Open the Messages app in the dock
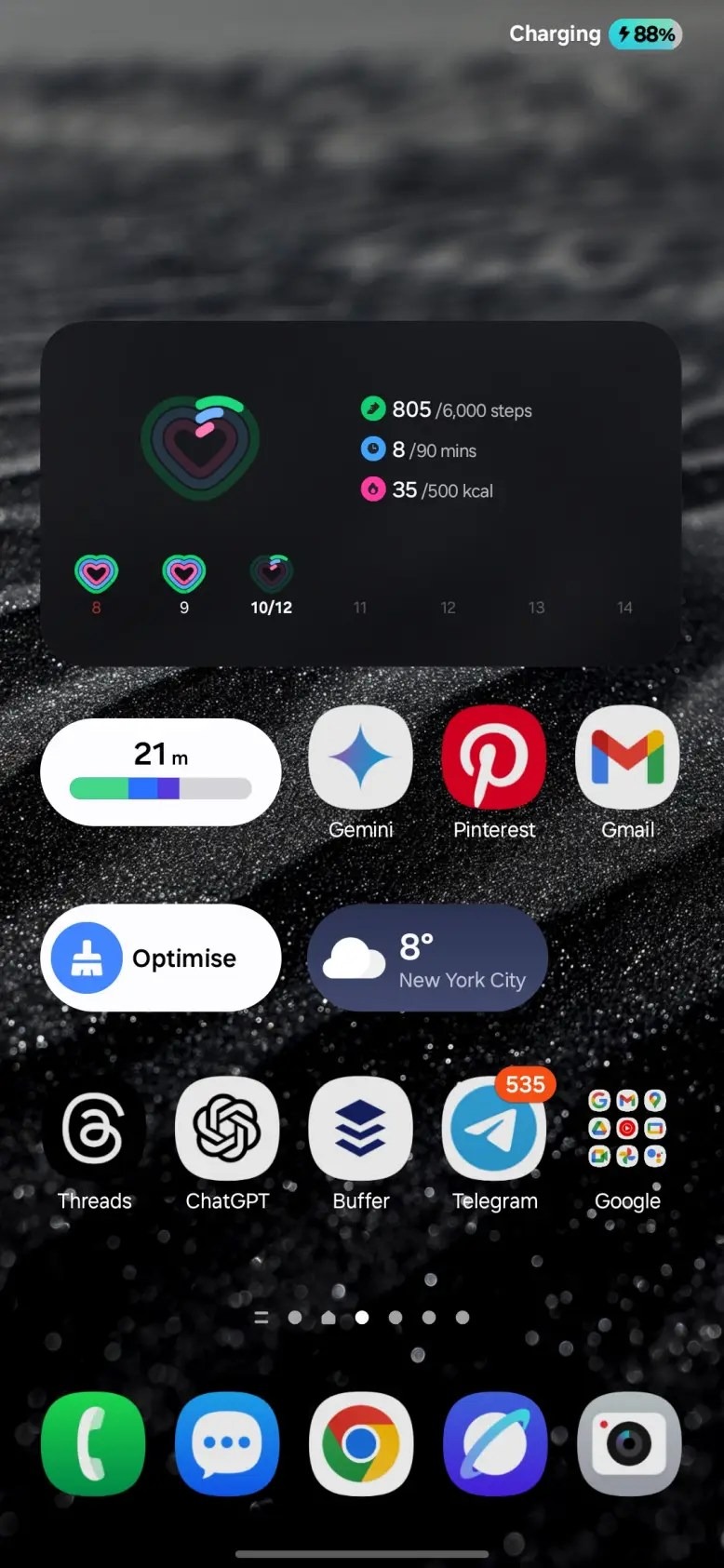Viewport: 724px width, 1568px height. click(227, 1443)
